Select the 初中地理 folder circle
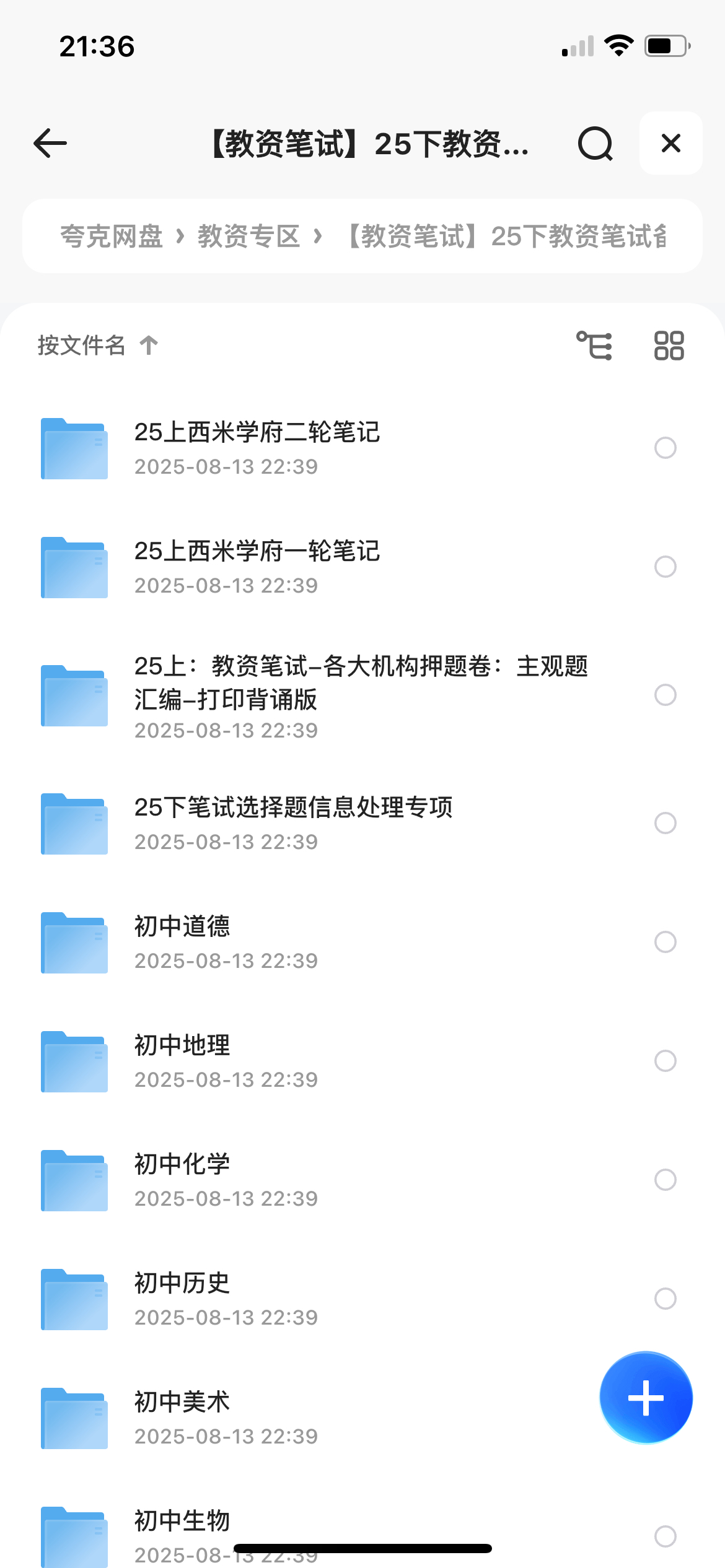The image size is (725, 1568). 665,1061
